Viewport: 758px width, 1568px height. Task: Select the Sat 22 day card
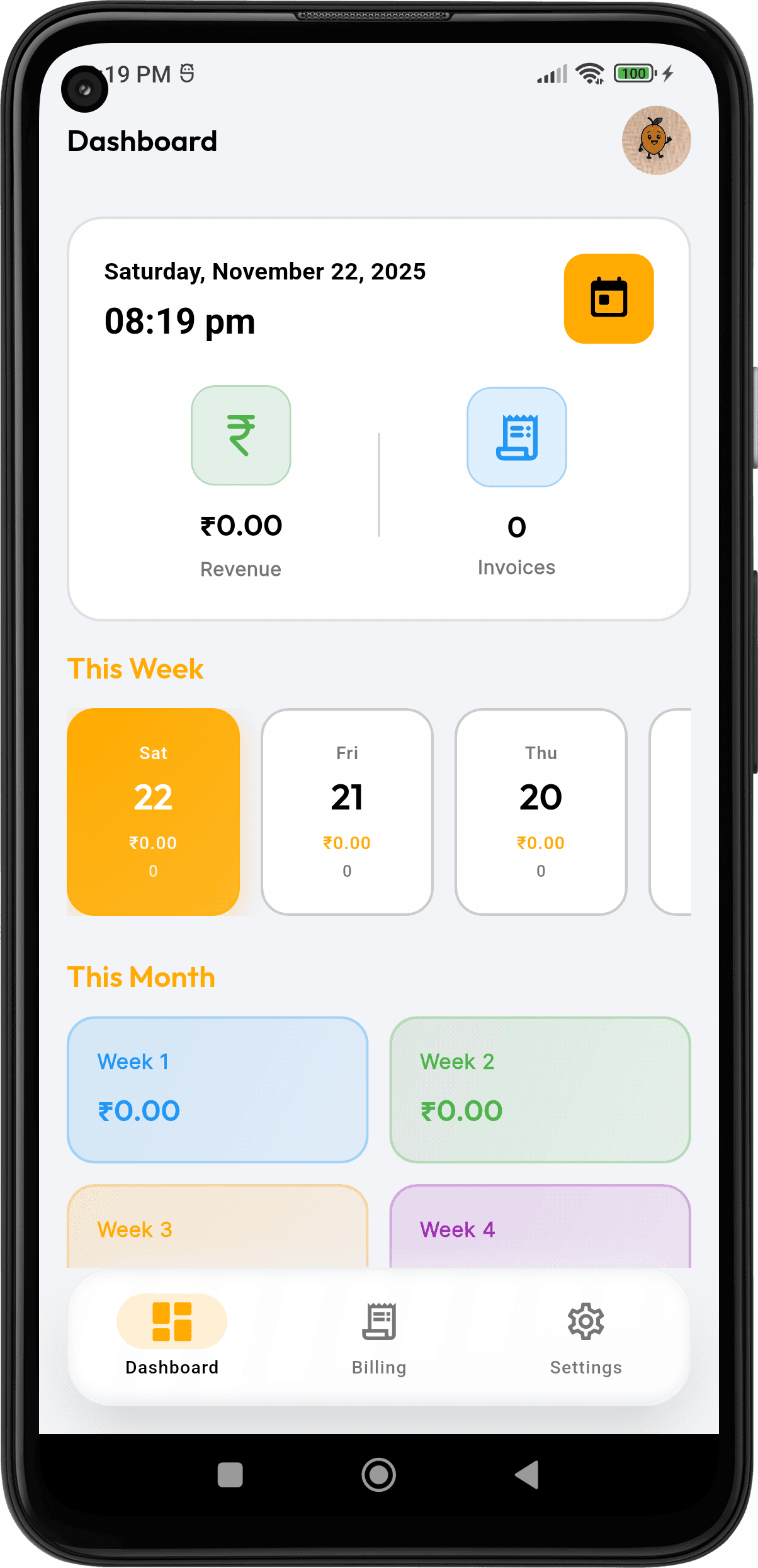tap(153, 811)
